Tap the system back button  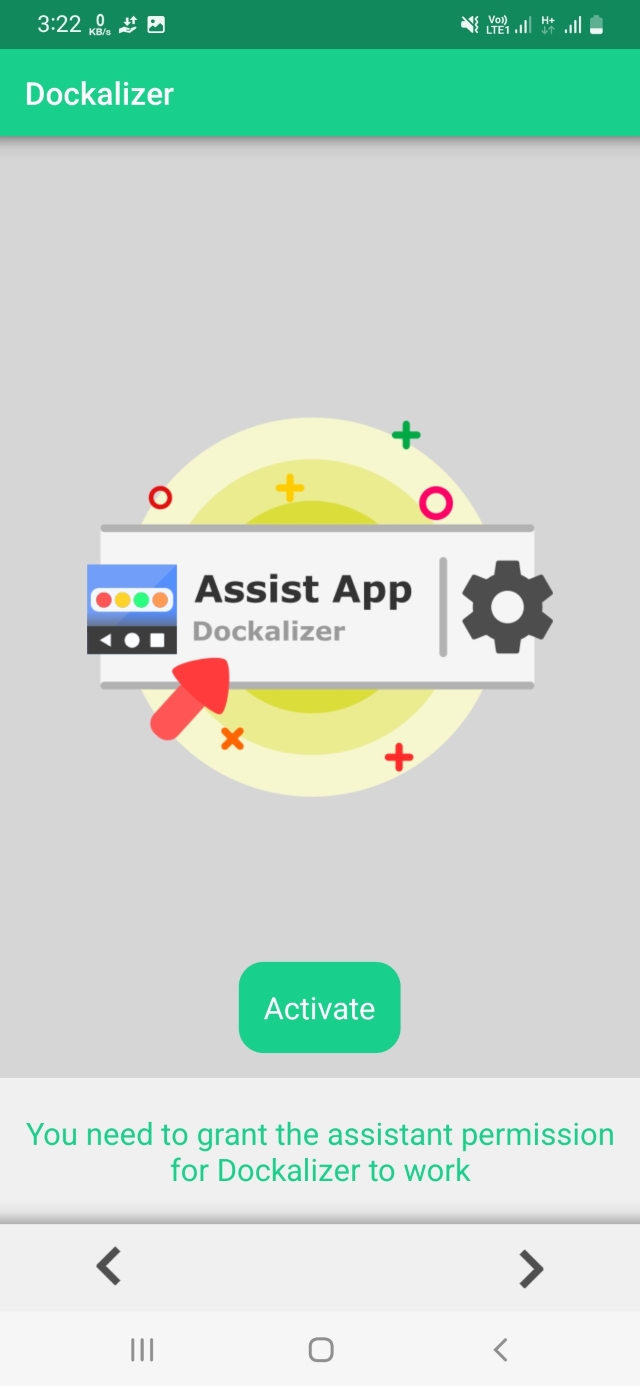point(500,1350)
